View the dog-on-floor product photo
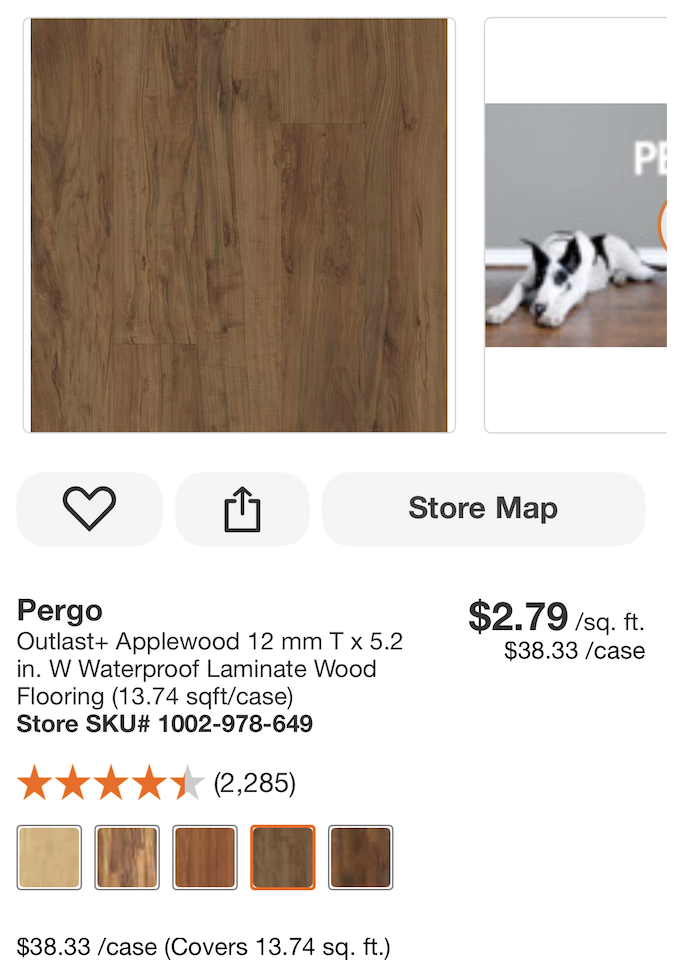Image resolution: width=688 pixels, height=976 pixels. [576, 225]
